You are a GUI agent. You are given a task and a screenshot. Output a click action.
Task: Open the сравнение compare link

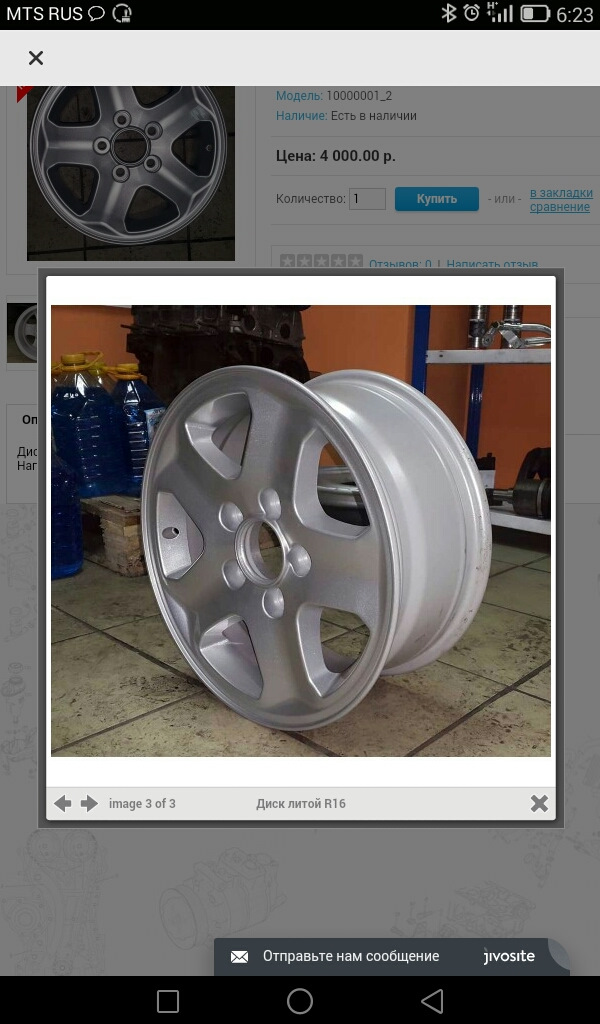point(559,207)
